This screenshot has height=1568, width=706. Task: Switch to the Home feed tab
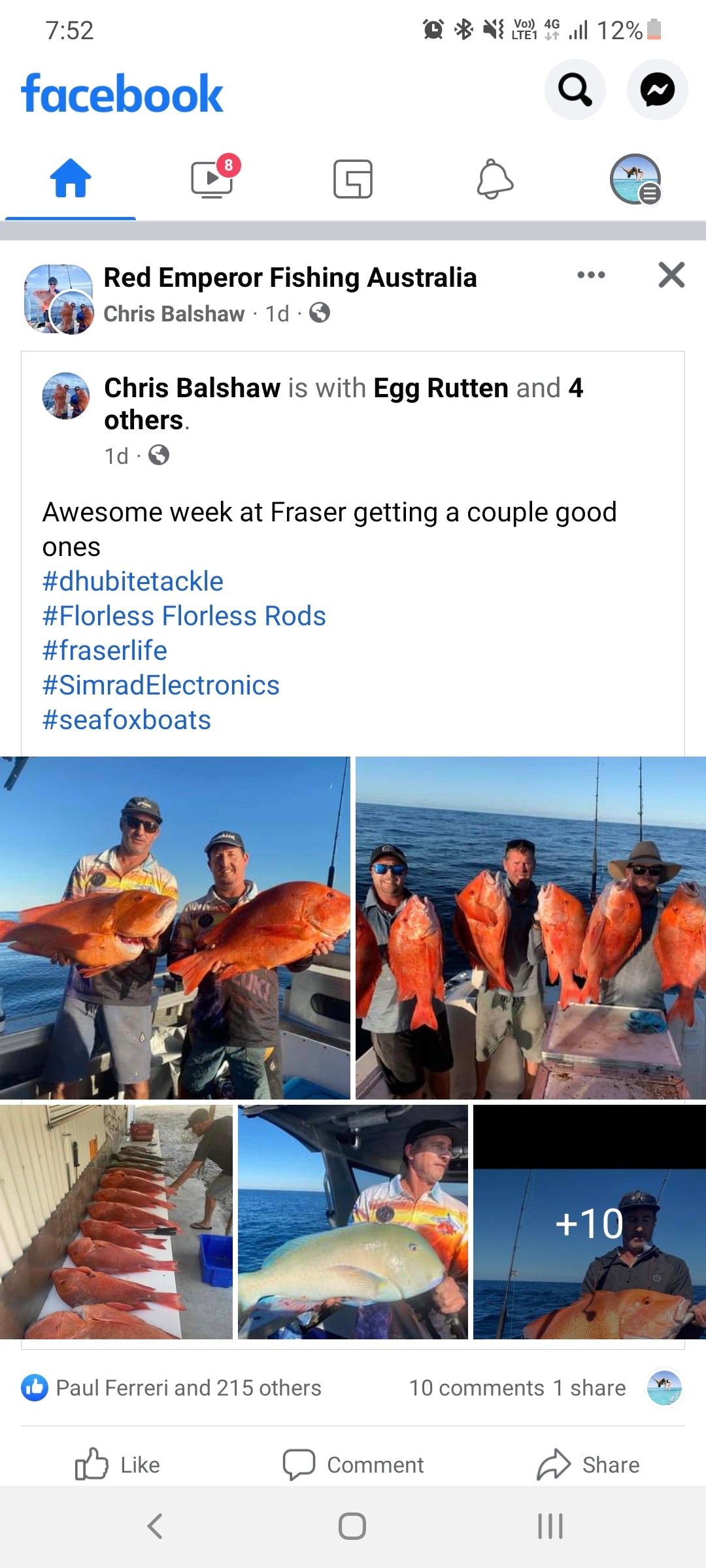pos(71,178)
